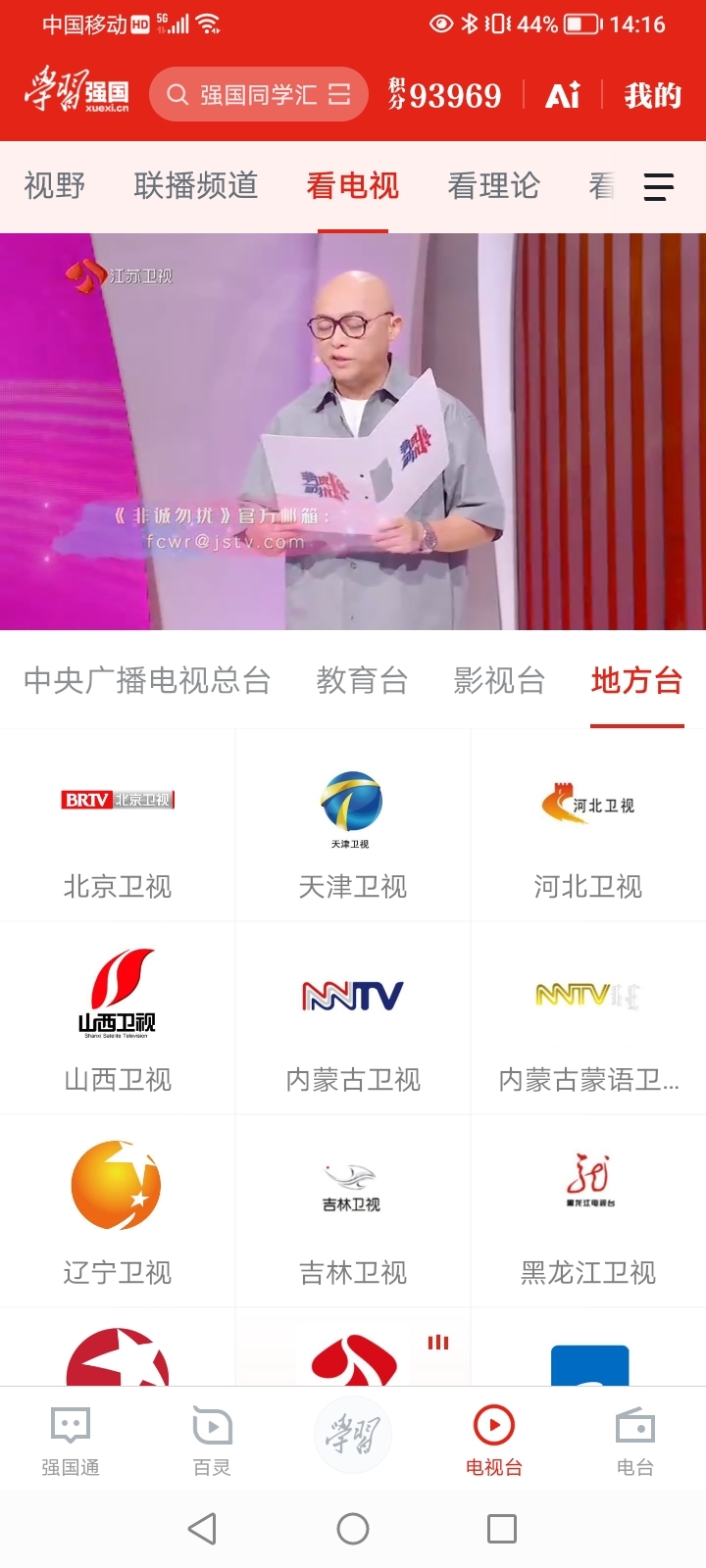This screenshot has height=1568, width=706.
Task: Select the 中央广播电视总台 category
Action: click(147, 680)
